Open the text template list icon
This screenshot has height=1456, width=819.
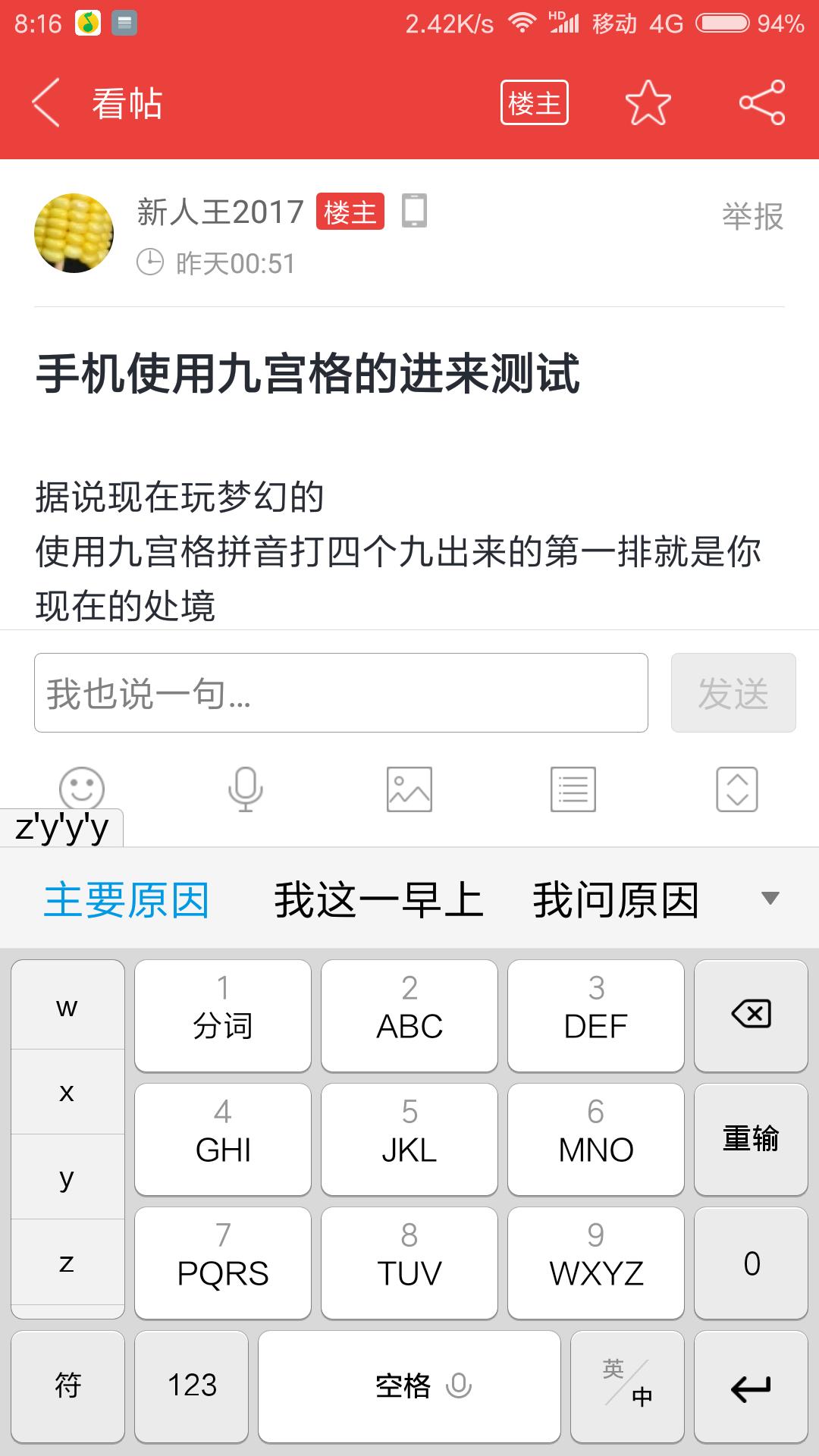573,789
